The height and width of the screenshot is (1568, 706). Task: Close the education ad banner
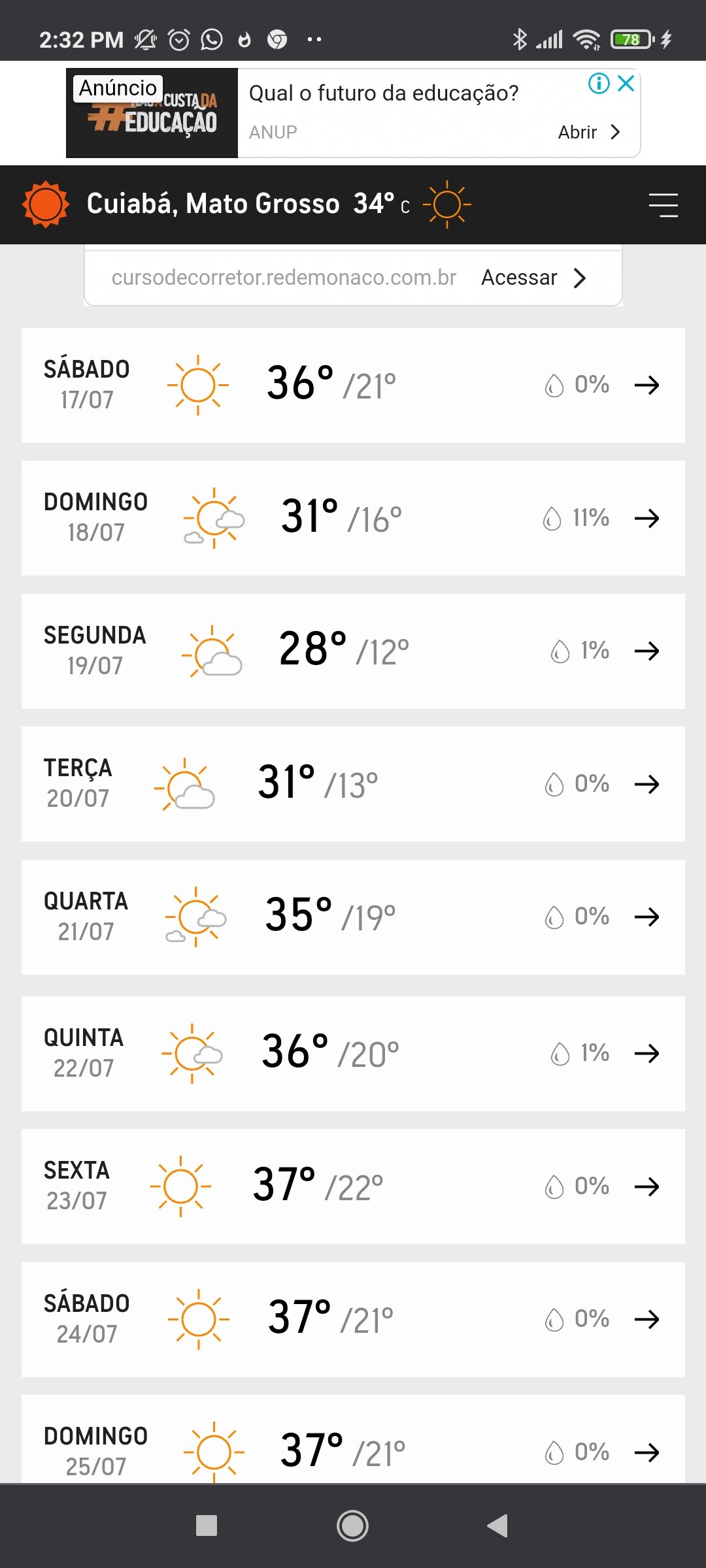pyautogui.click(x=626, y=83)
